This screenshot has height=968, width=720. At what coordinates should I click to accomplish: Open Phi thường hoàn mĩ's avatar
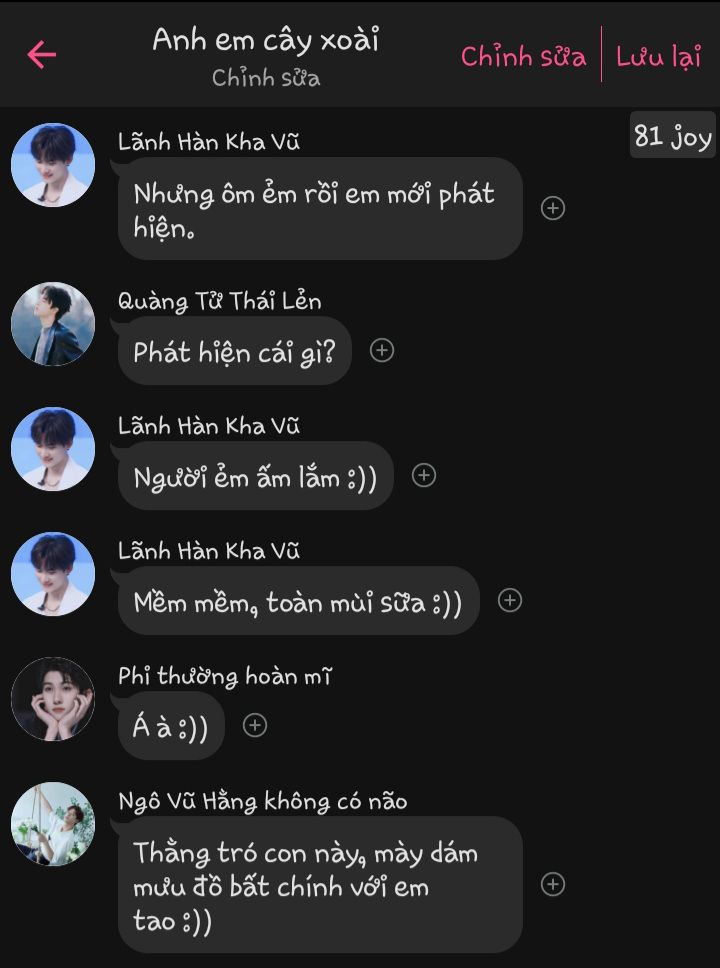tap(52, 698)
